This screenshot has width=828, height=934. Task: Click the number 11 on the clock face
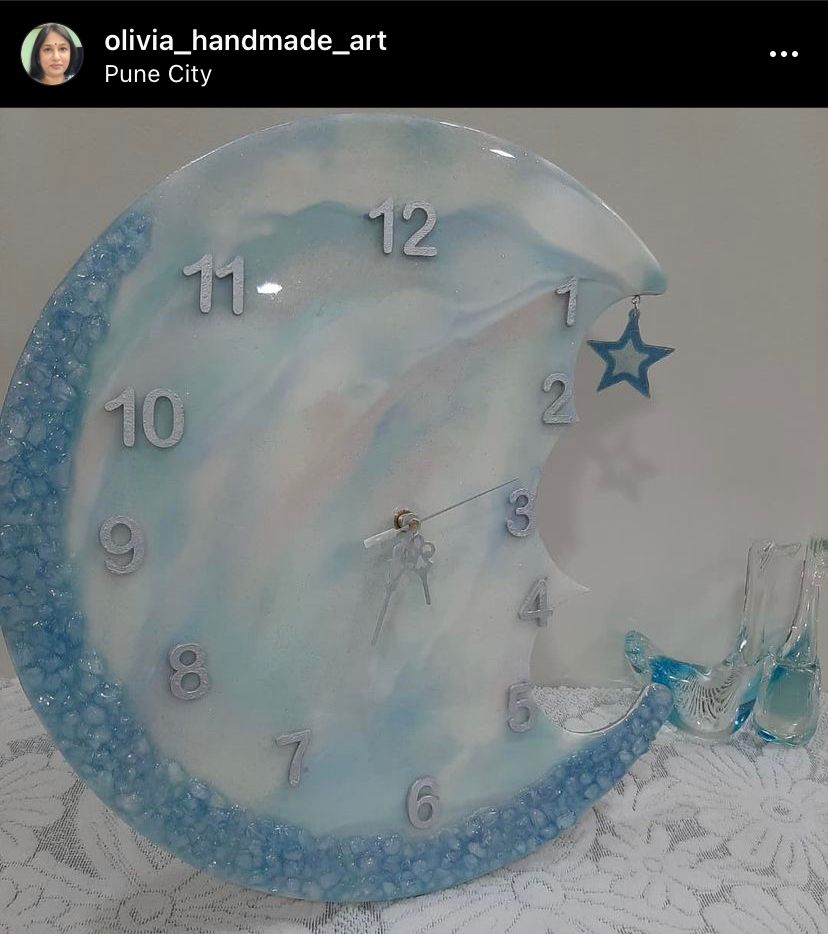coord(216,284)
